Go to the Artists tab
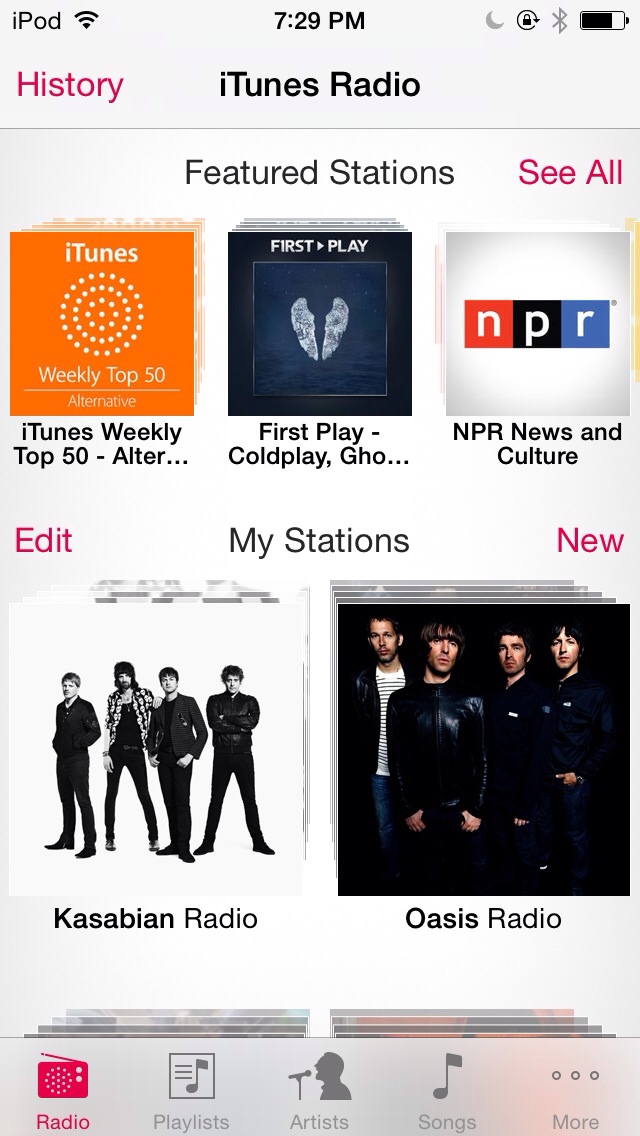This screenshot has width=640, height=1136. (319, 1090)
